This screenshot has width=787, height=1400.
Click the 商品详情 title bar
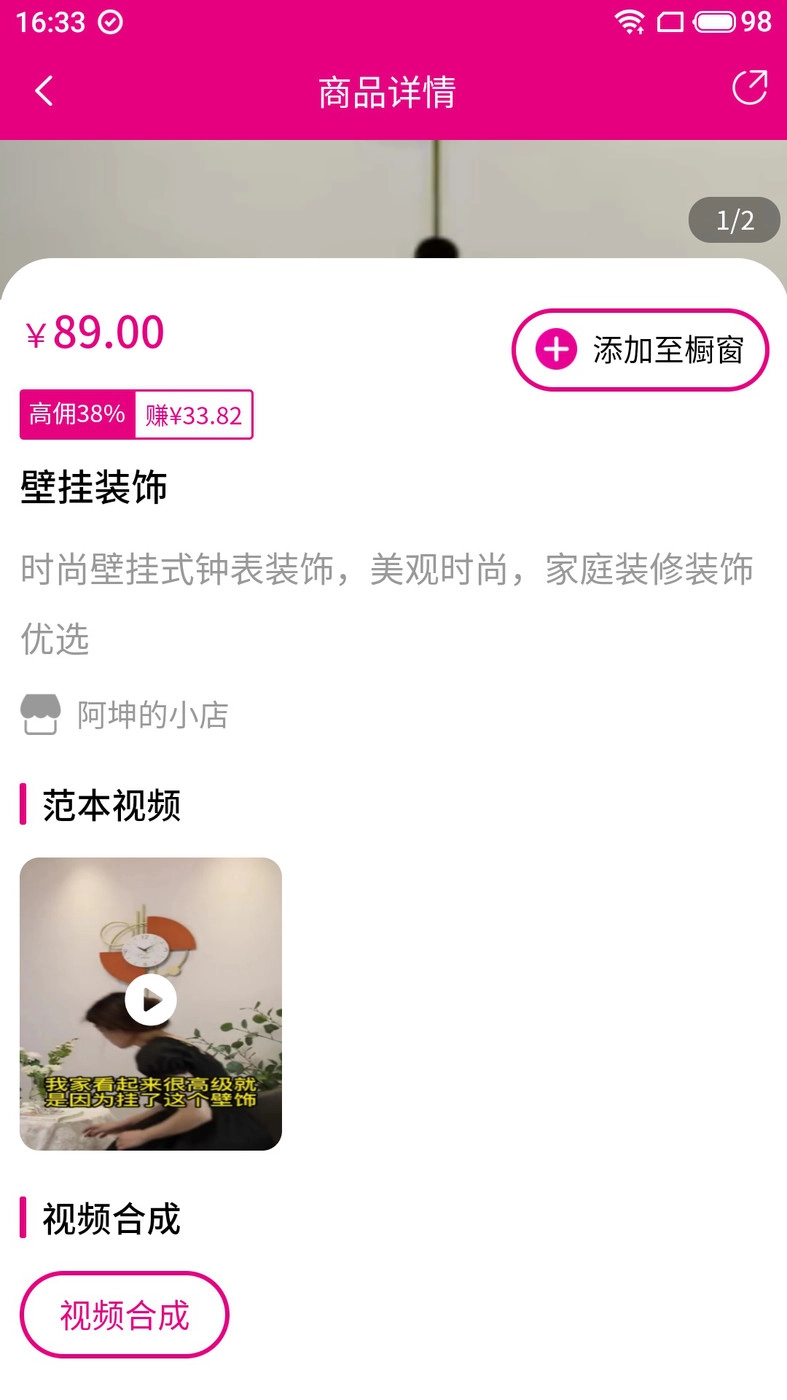pyautogui.click(x=385, y=91)
